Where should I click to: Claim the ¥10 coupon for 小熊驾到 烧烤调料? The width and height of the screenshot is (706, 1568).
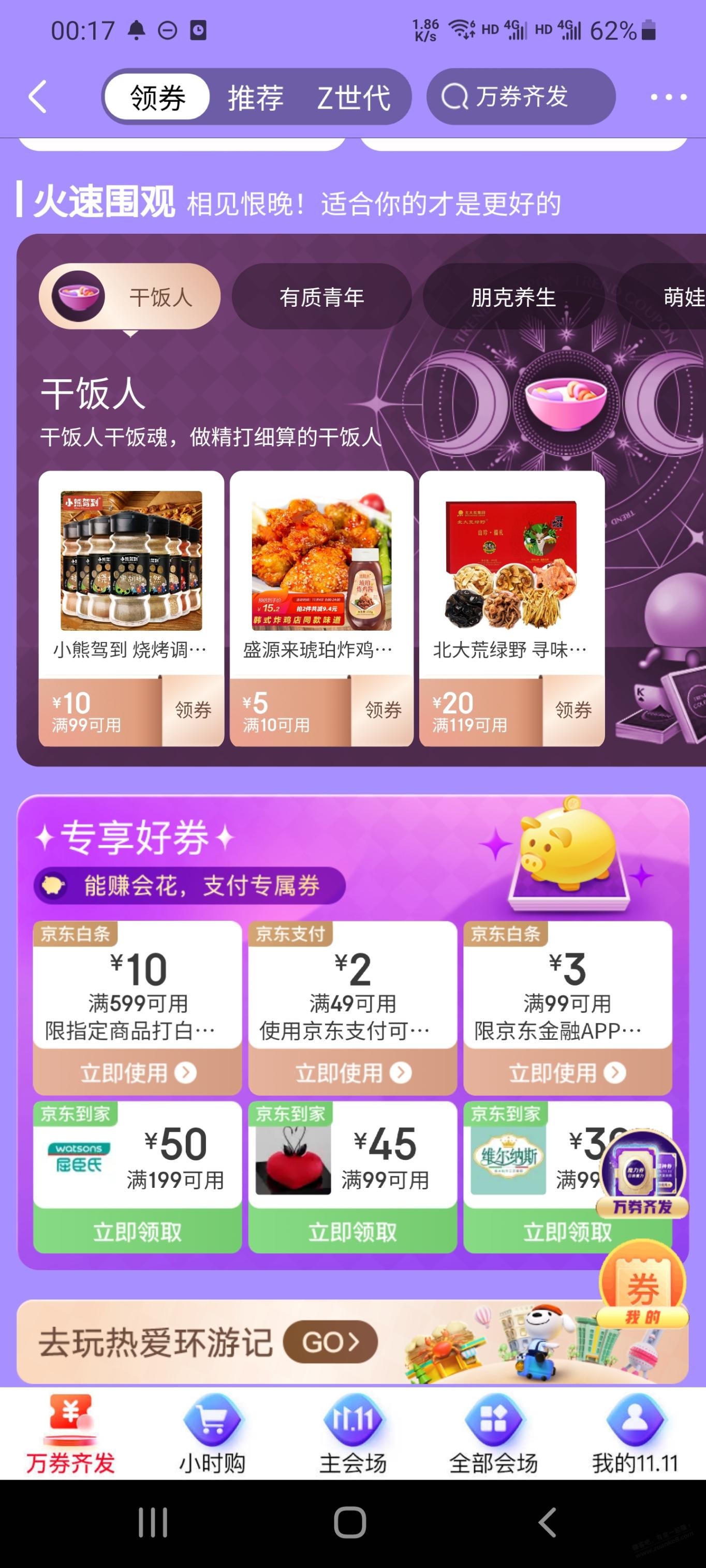point(193,710)
